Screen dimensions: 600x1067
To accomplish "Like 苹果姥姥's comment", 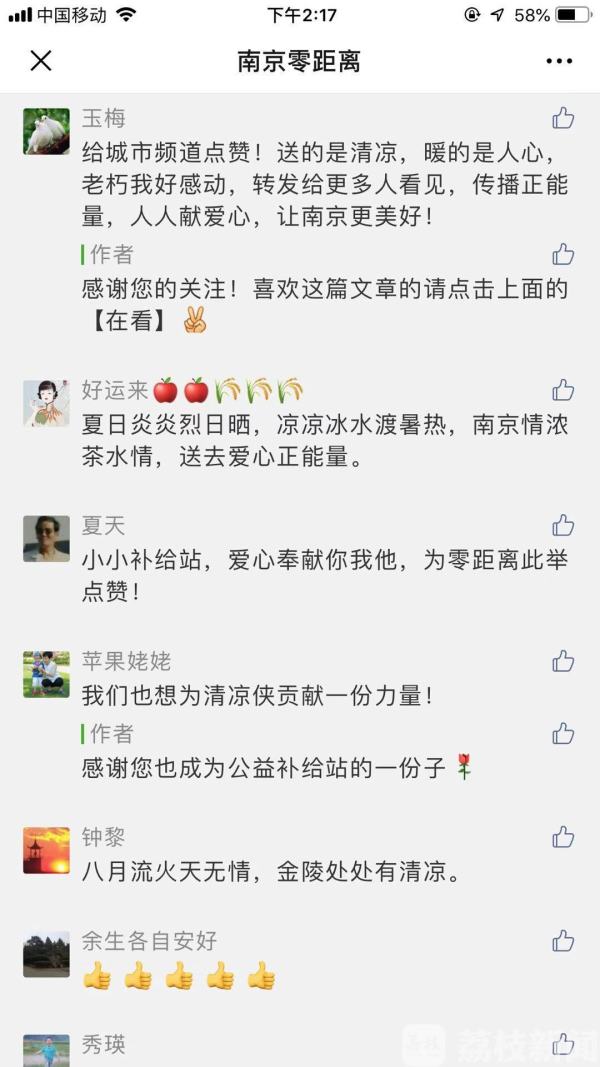I will tap(563, 661).
